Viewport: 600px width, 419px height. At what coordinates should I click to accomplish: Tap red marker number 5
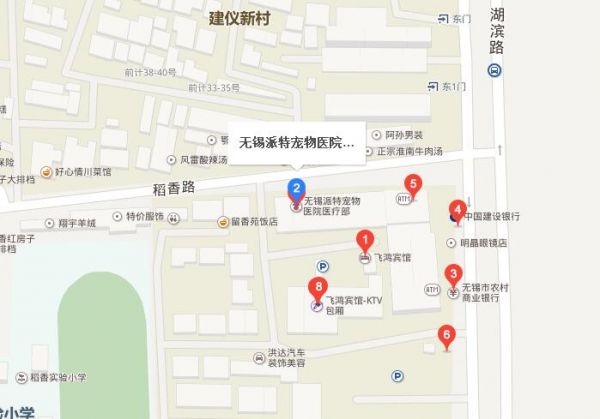[x=412, y=184]
